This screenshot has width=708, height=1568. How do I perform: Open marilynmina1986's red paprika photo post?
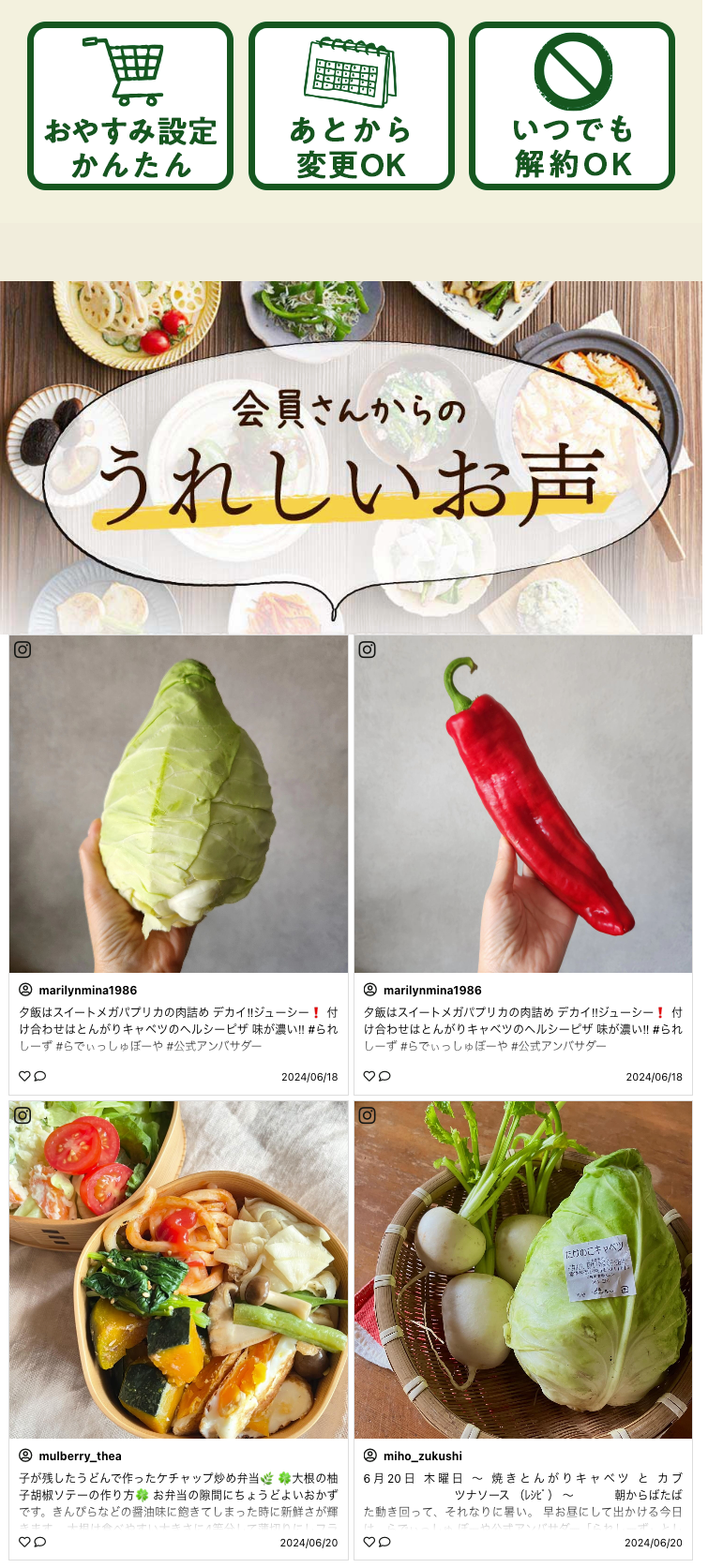point(523,804)
